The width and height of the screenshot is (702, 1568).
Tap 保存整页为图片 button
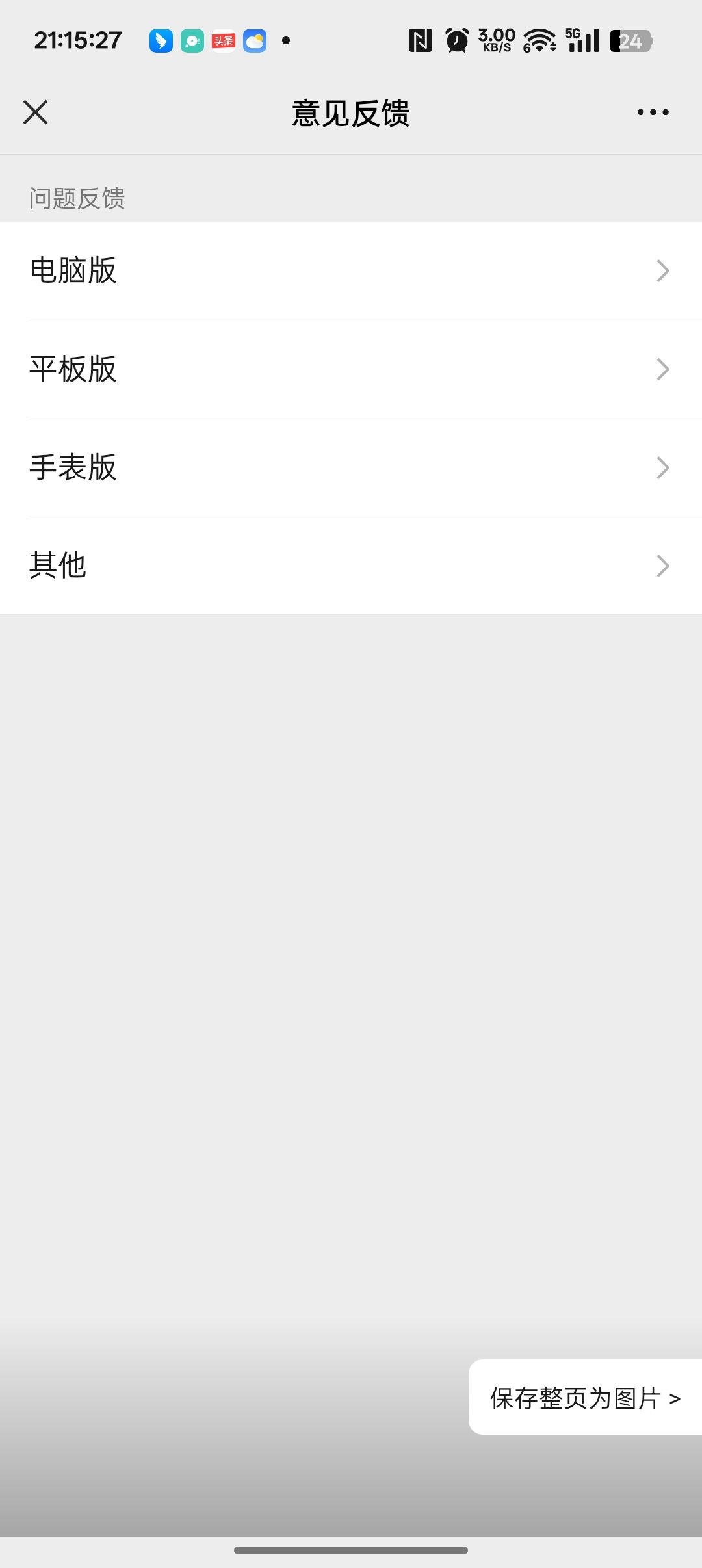pos(585,1398)
